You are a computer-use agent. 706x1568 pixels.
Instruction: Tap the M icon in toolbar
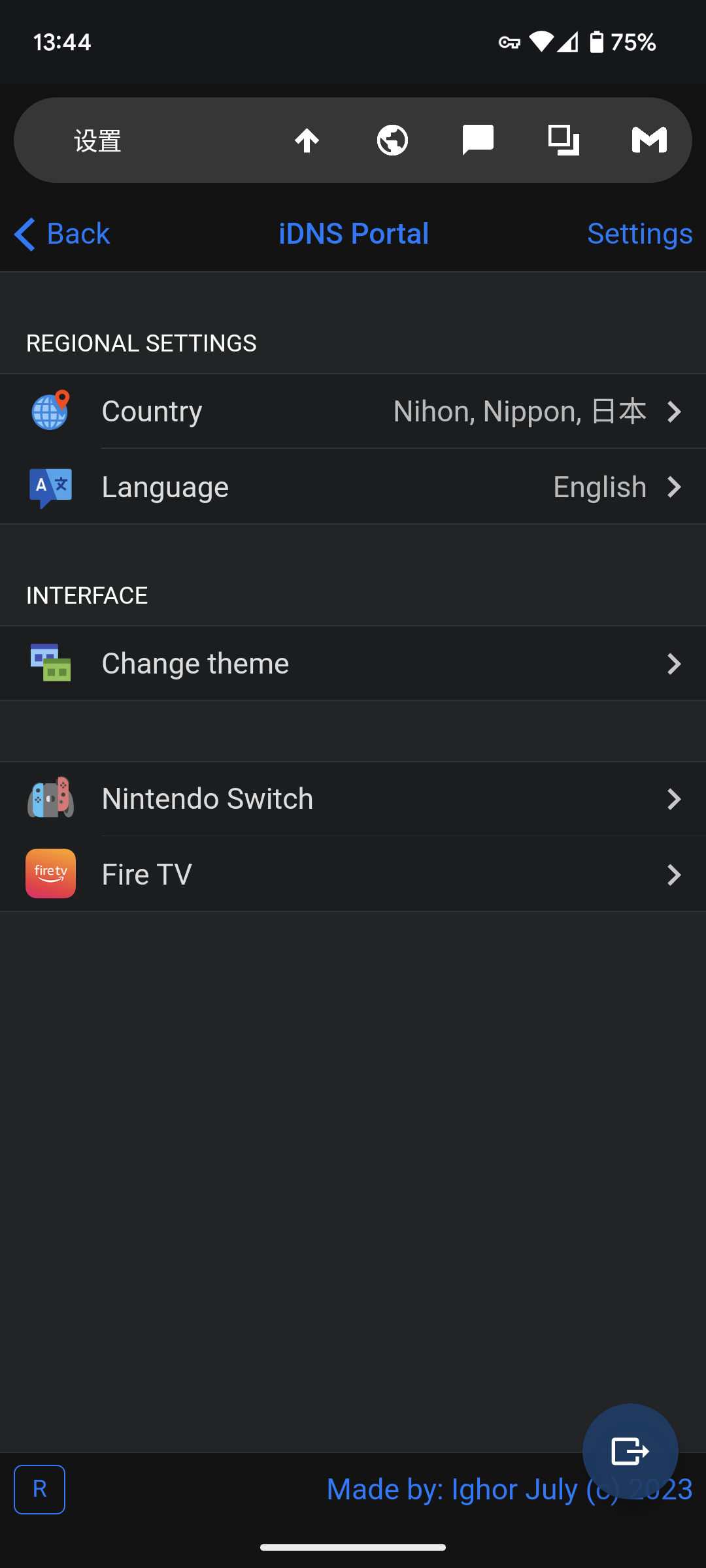pos(649,140)
